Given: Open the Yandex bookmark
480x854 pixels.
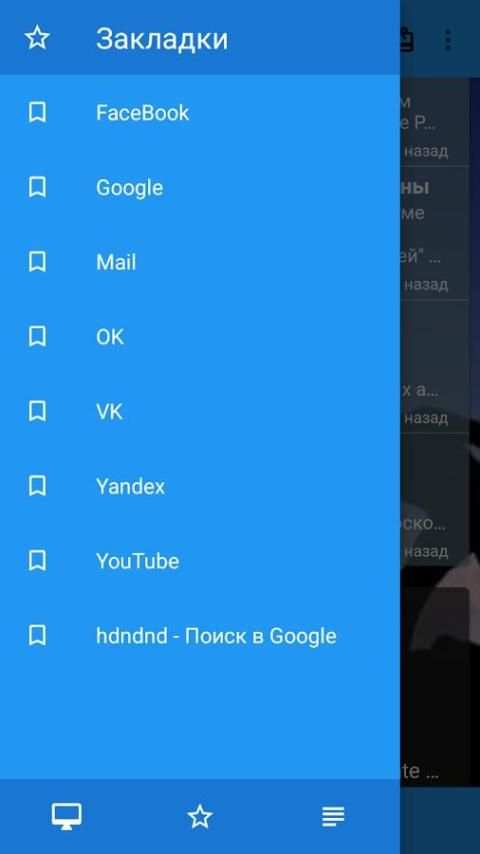Looking at the screenshot, I should pos(200,486).
